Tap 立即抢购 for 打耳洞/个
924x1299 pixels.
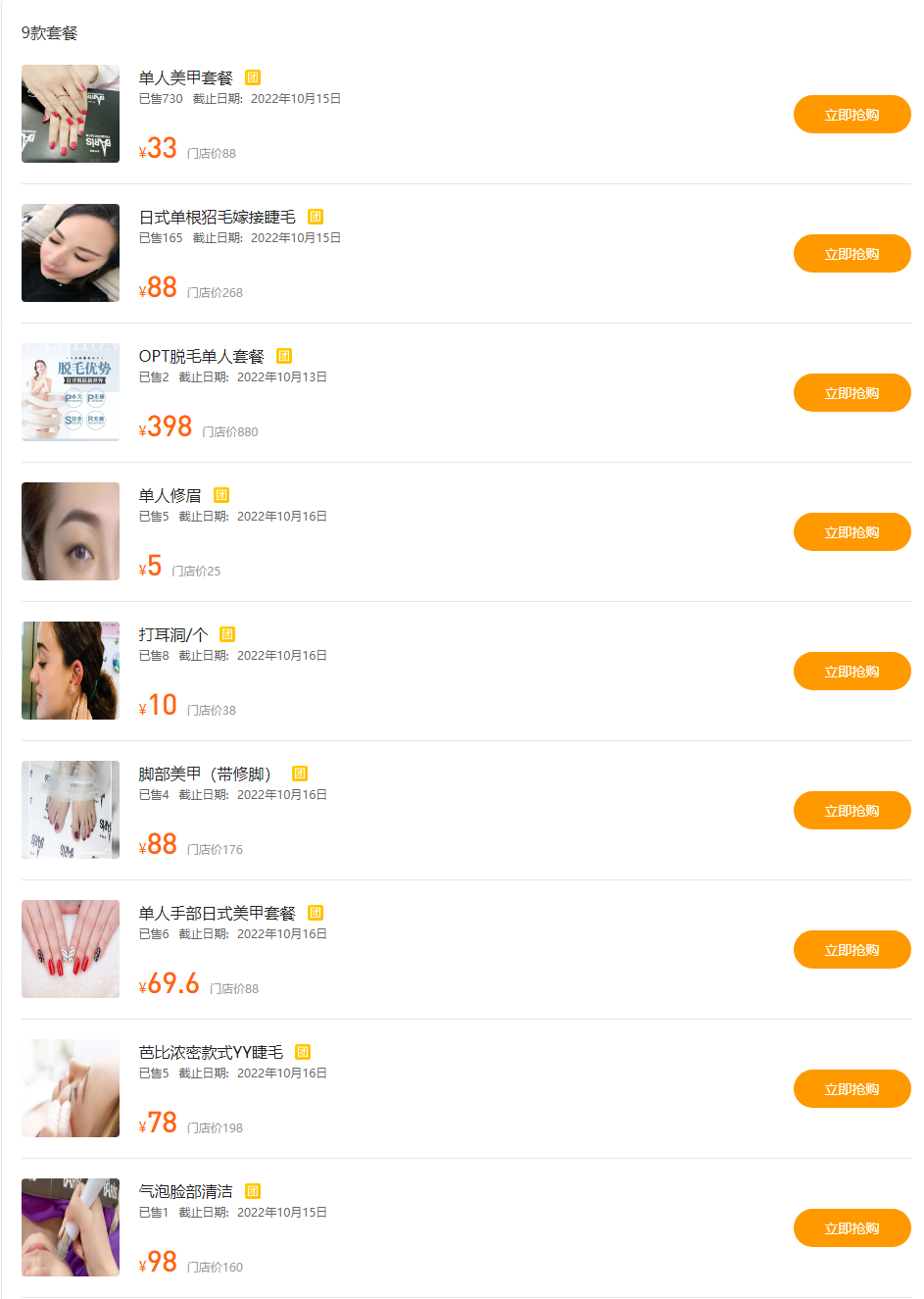(851, 672)
